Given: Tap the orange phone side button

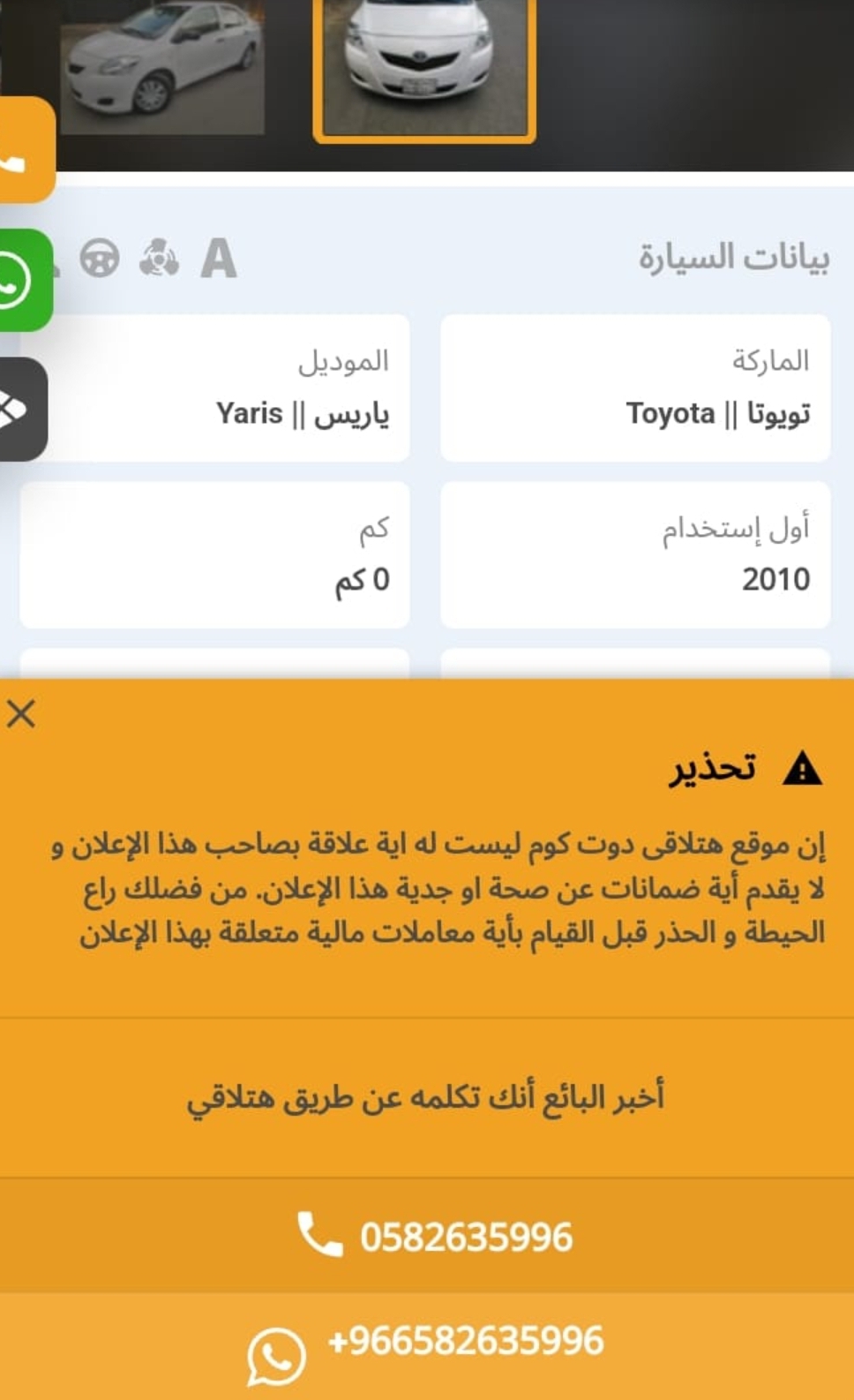Looking at the screenshot, I should (x=26, y=149).
